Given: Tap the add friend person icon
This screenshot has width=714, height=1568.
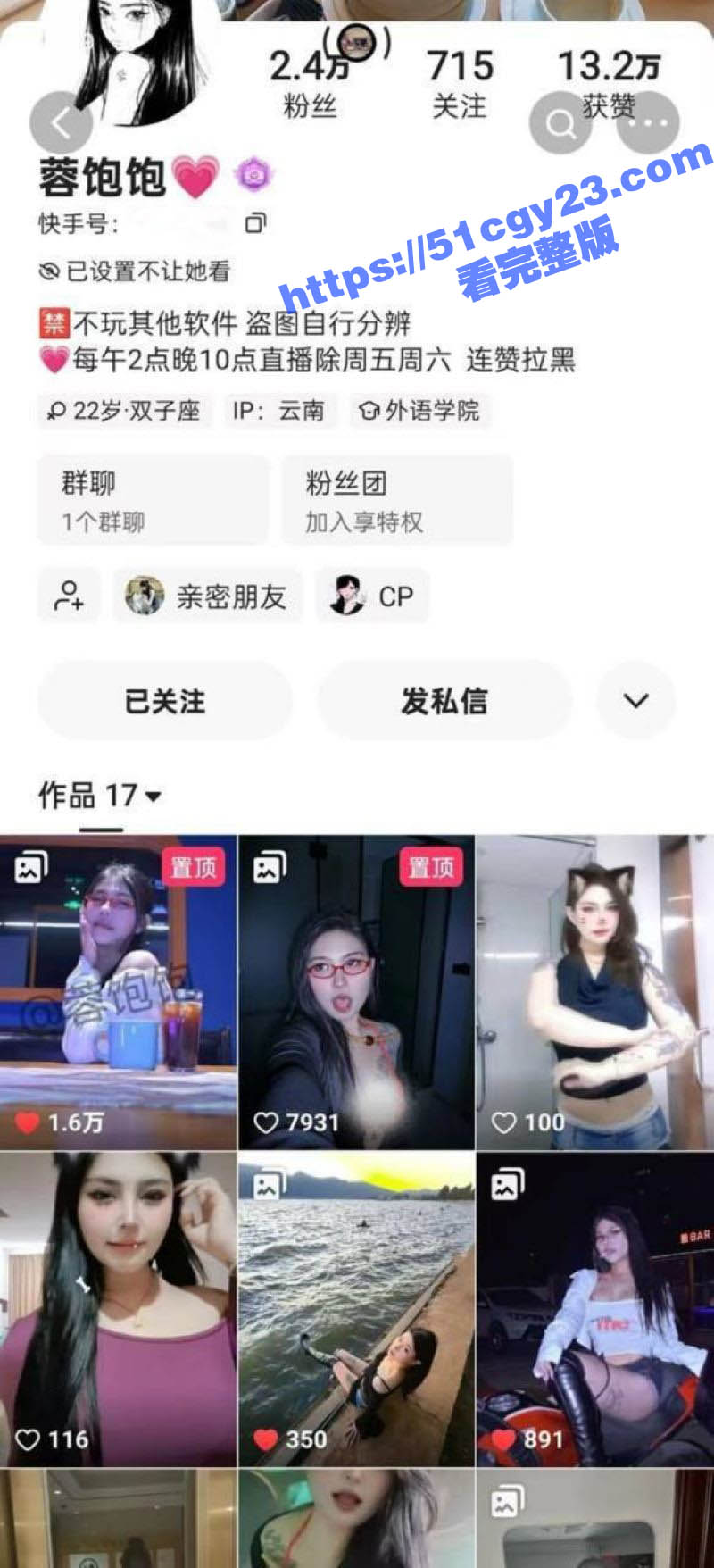Looking at the screenshot, I should pyautogui.click(x=69, y=596).
